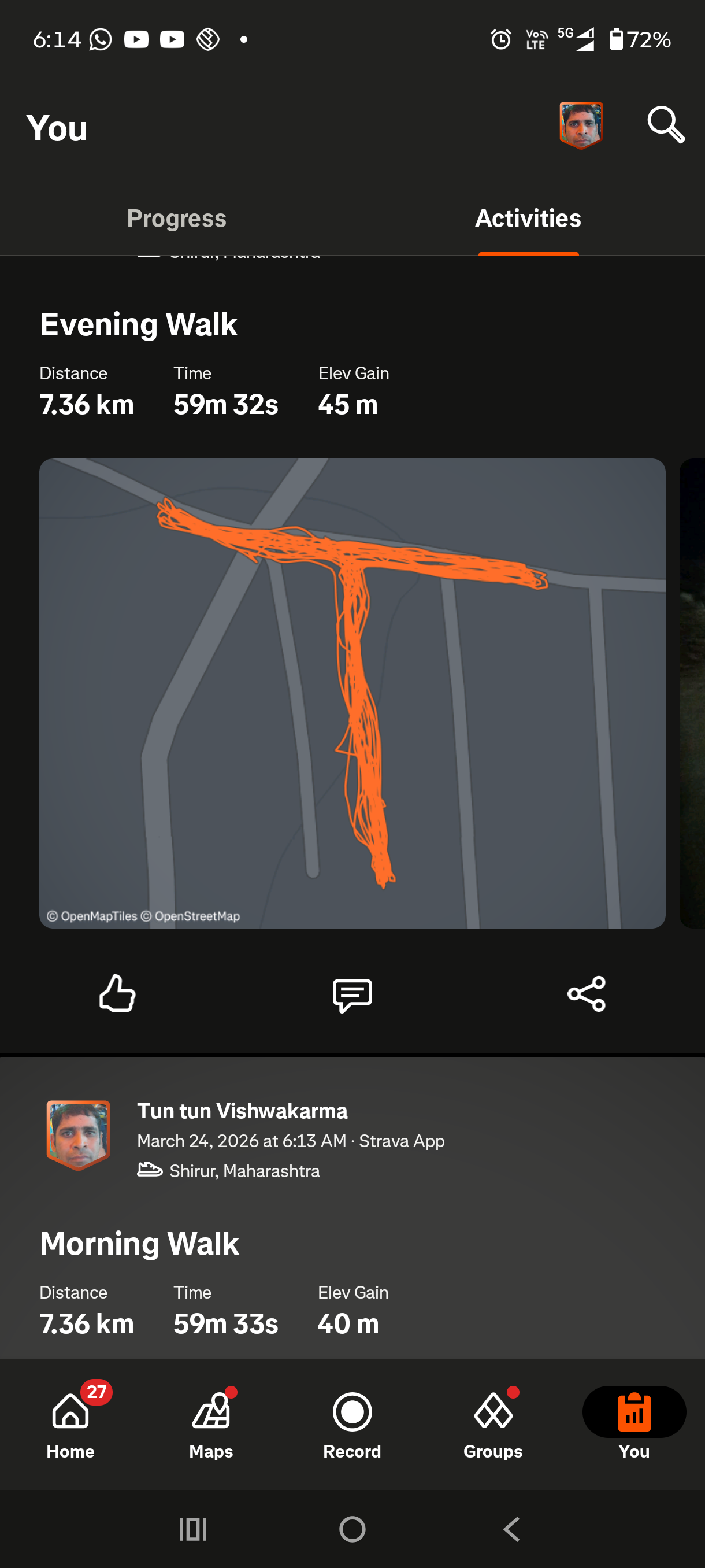Image resolution: width=705 pixels, height=1568 pixels.
Task: Switch to the Groups tab
Action: click(493, 1425)
